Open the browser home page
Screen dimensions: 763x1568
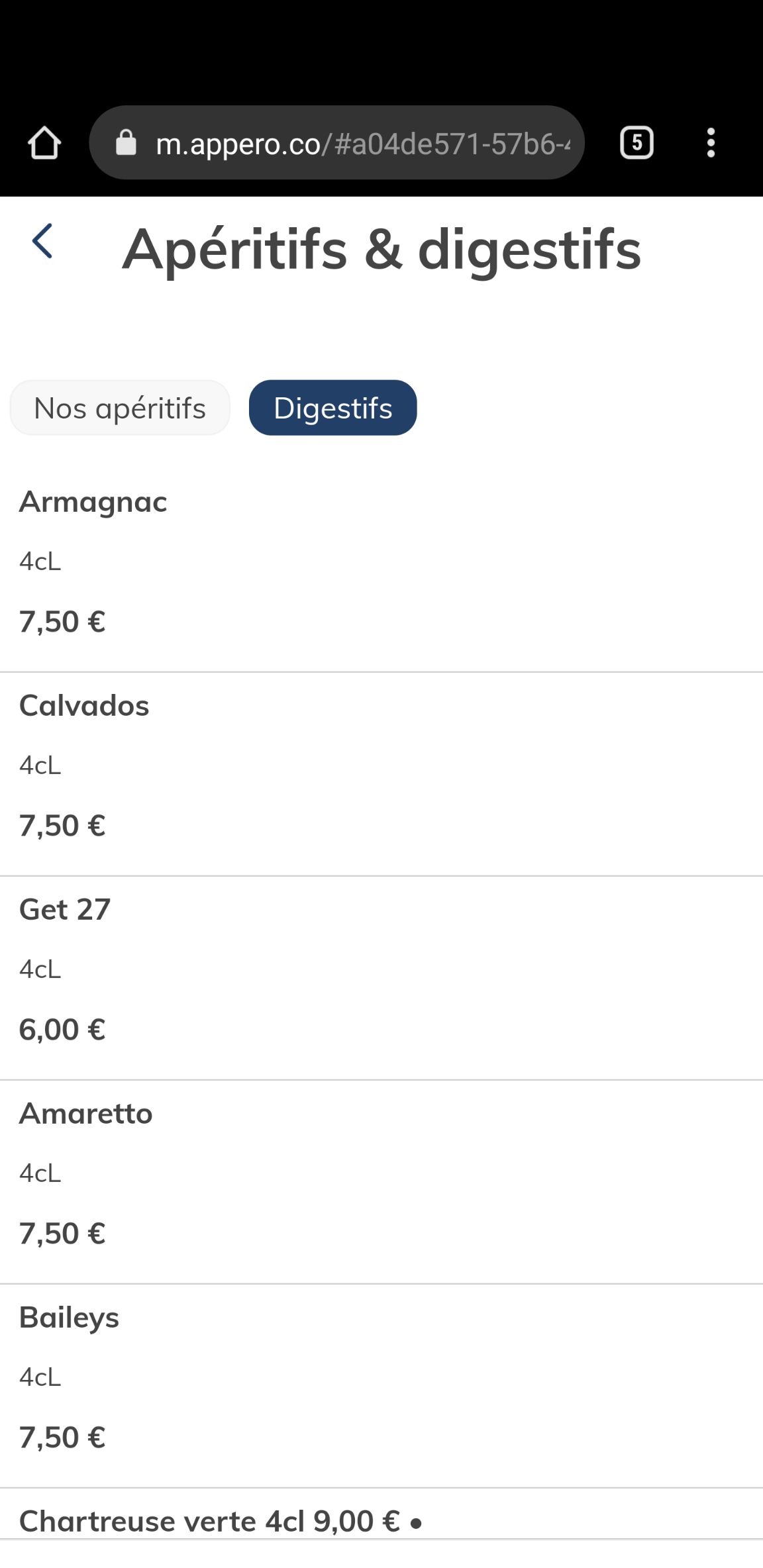44,143
